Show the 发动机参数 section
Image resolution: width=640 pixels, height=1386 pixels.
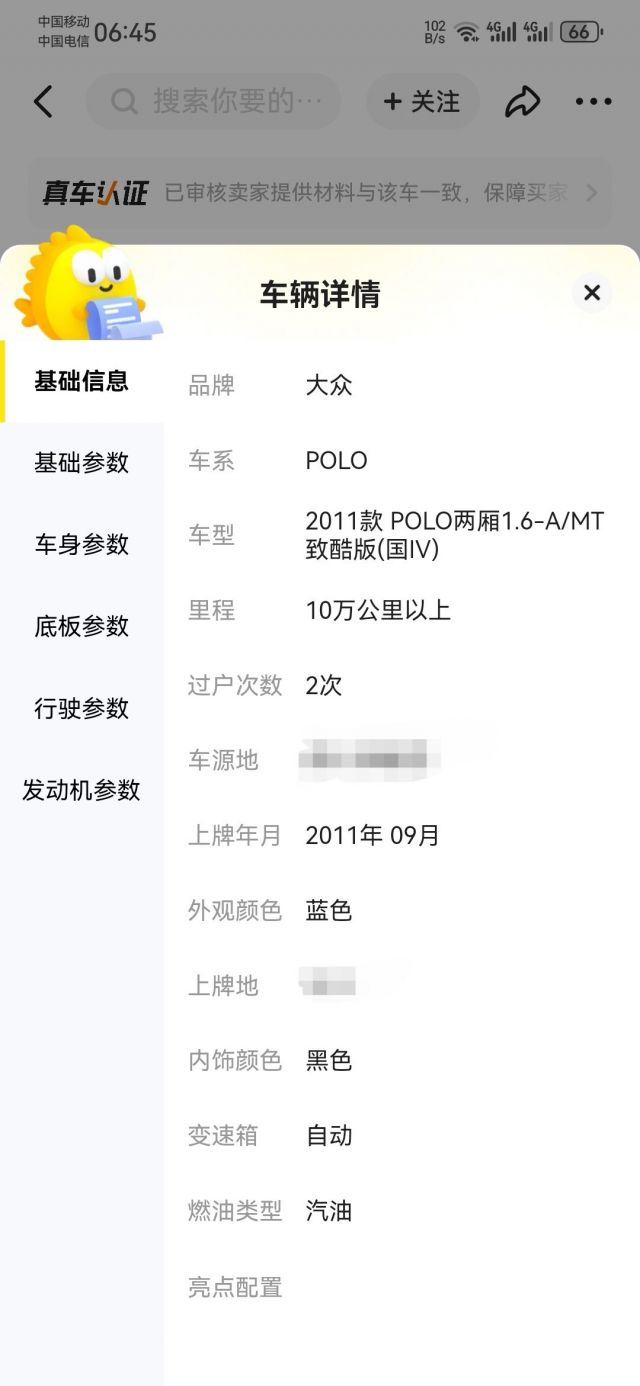click(x=82, y=791)
